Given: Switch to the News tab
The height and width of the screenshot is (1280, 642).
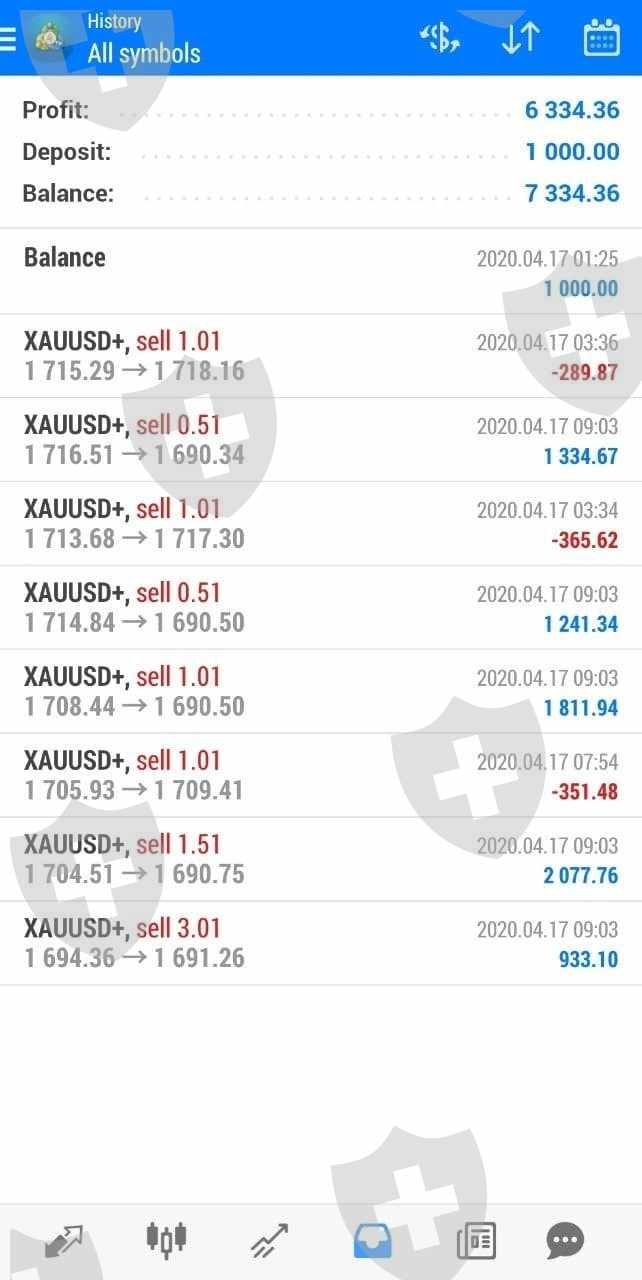Looking at the screenshot, I should click(476, 1240).
